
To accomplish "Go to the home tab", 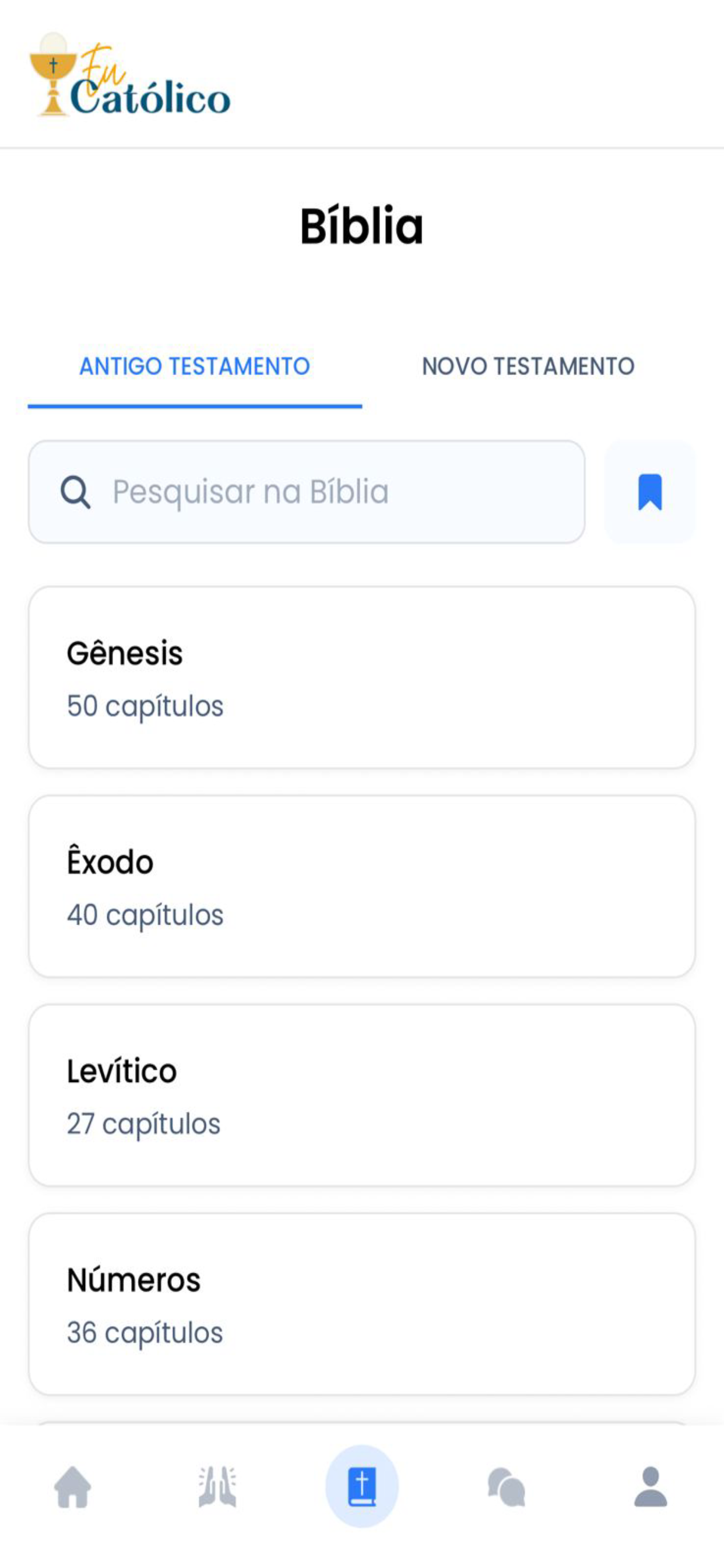I will click(72, 1486).
